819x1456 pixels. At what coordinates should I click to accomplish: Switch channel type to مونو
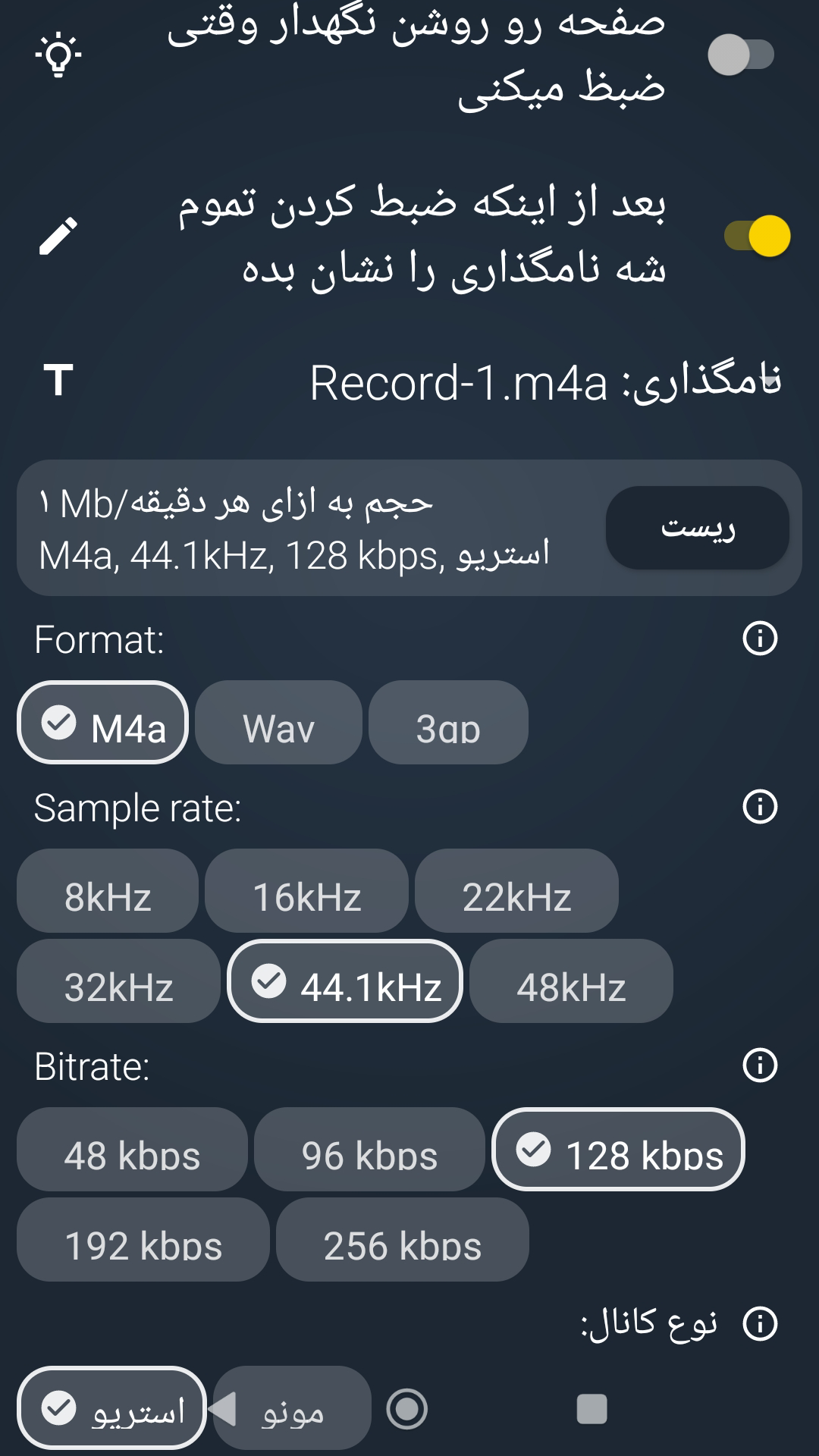292,1408
